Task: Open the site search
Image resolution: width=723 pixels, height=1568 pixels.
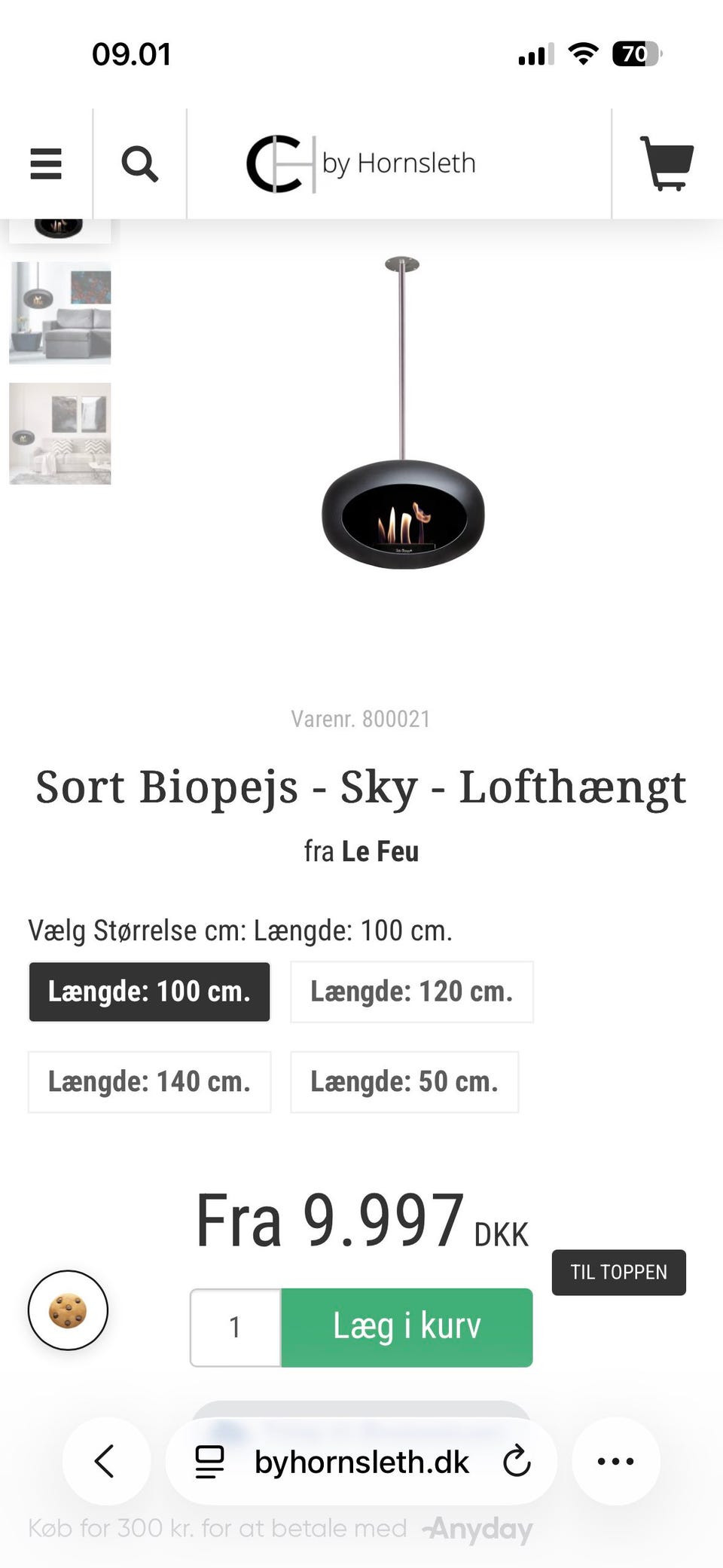Action: [x=139, y=164]
